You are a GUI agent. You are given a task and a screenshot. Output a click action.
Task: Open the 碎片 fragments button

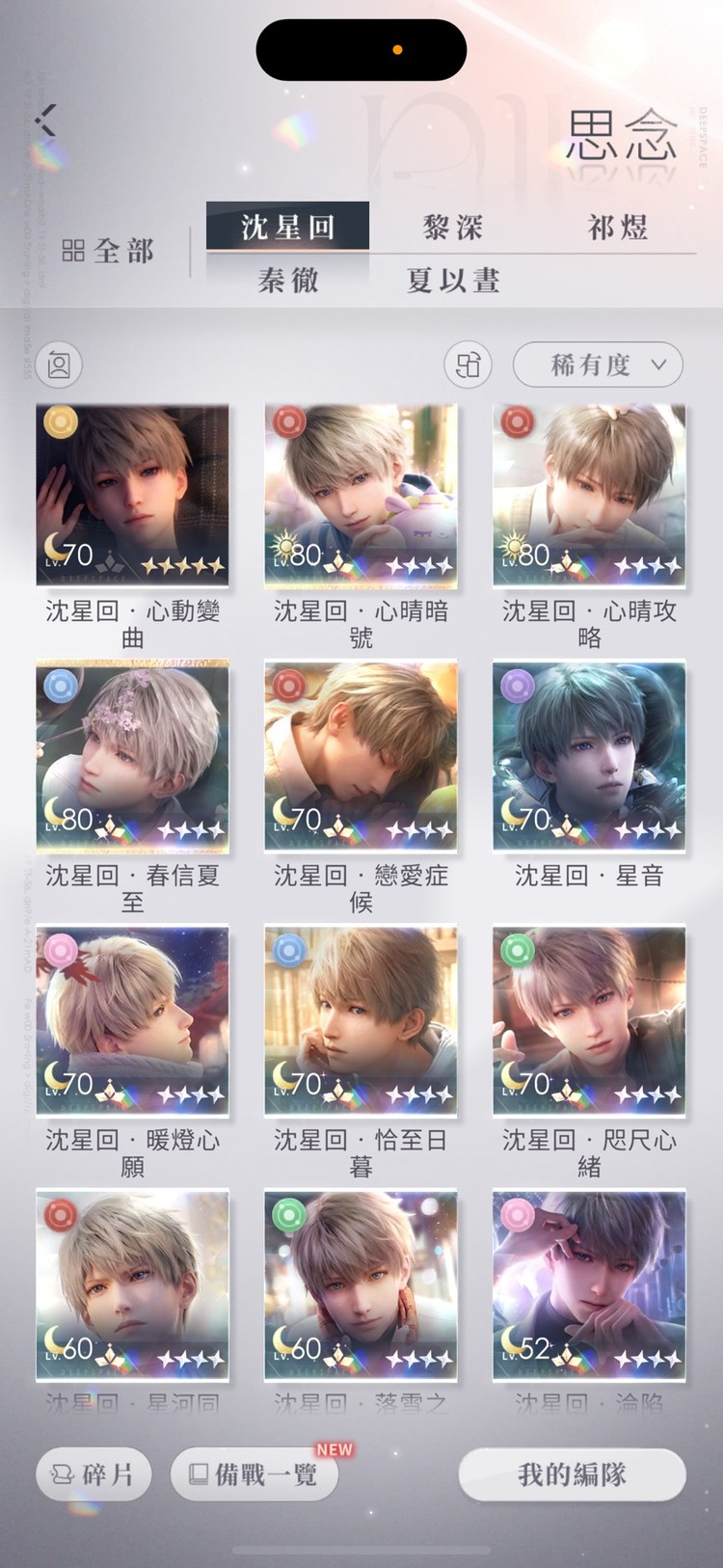pyautogui.click(x=94, y=1474)
